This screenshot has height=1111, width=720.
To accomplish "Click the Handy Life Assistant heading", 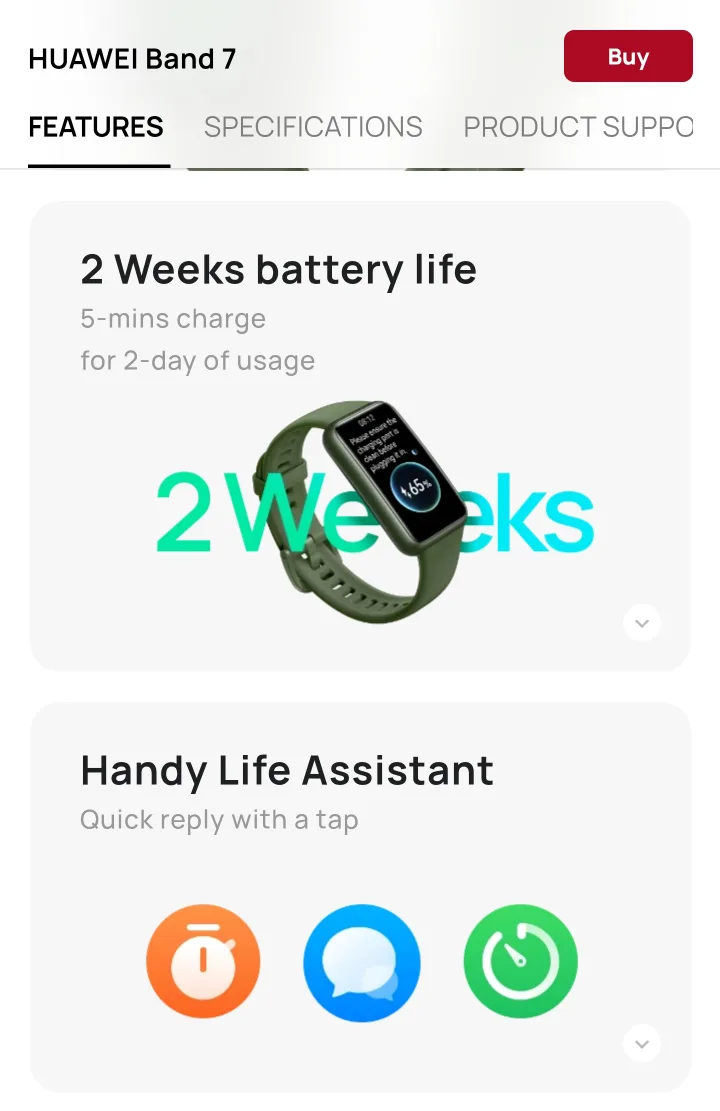I will click(x=287, y=770).
